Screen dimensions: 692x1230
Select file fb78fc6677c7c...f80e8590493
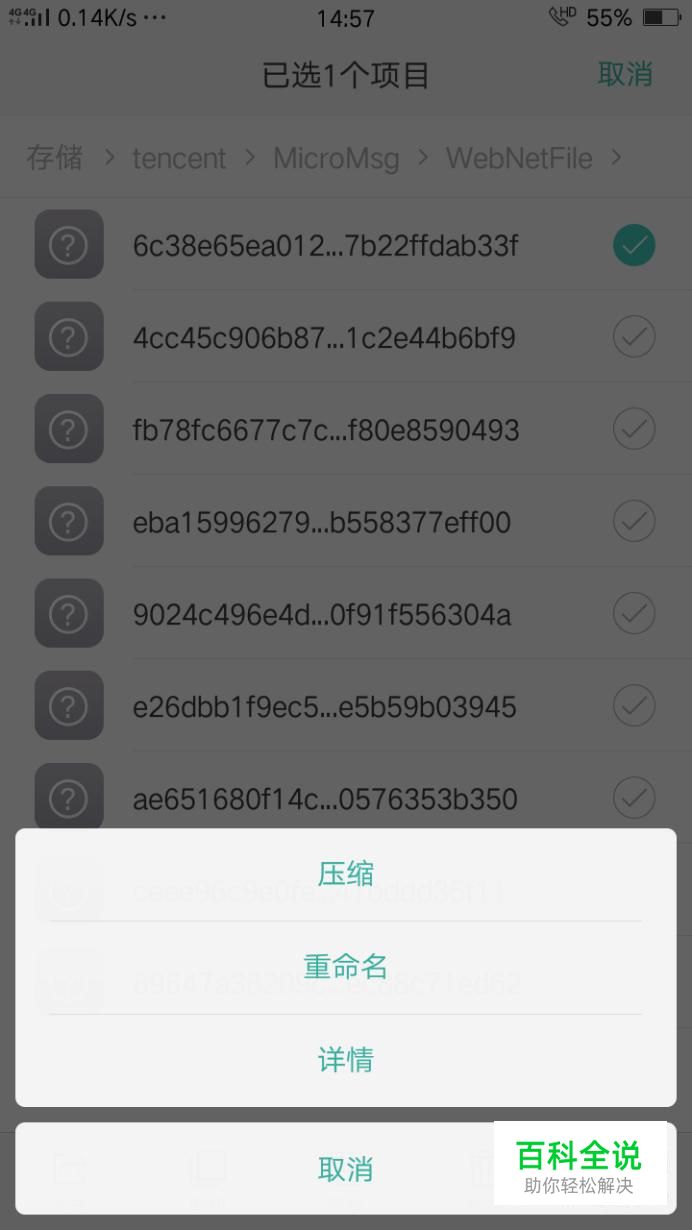click(634, 430)
